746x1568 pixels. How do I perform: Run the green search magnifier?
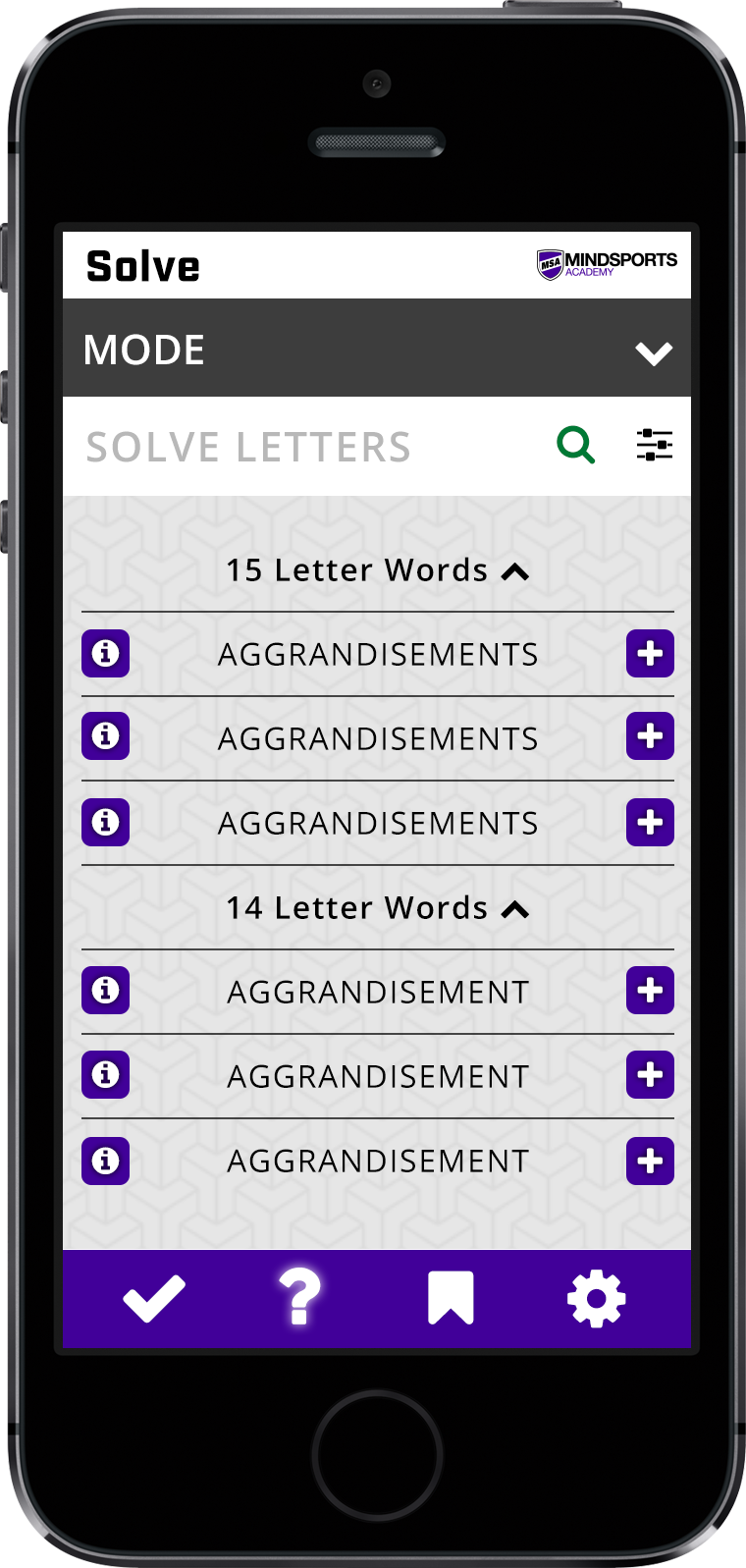pos(576,445)
